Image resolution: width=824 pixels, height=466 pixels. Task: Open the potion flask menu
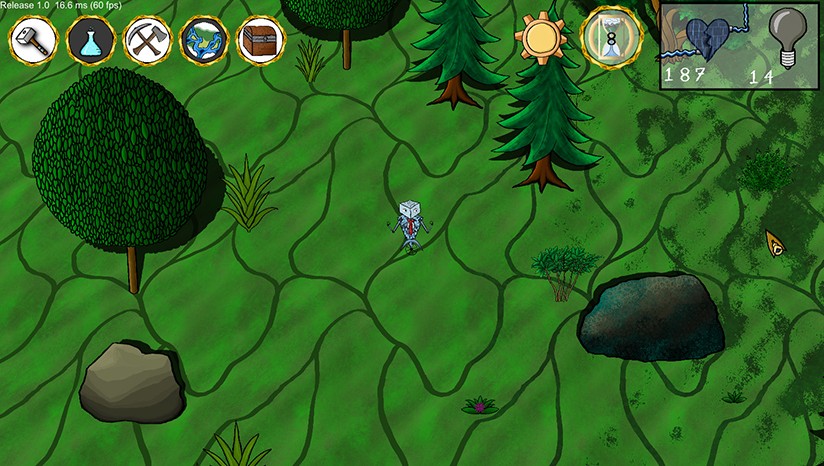click(90, 41)
